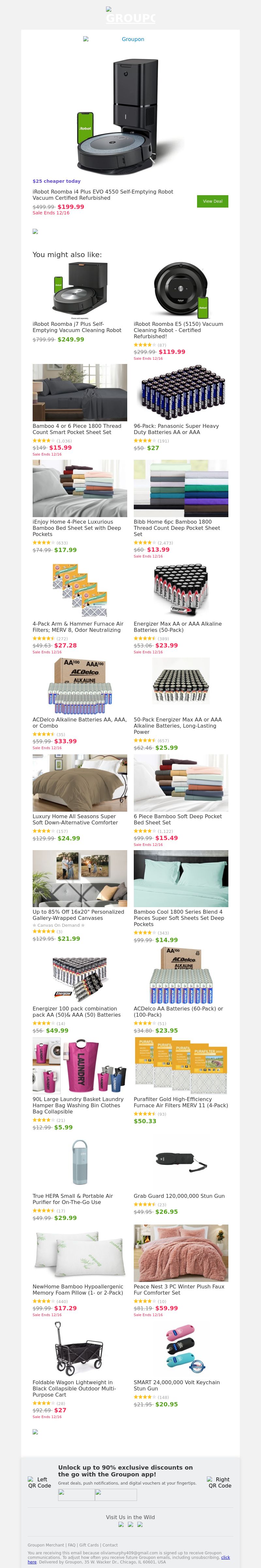This screenshot has width=261, height=1568.
Task: Open the iEnjoy Home 4-Piece sheet set
Action: (x=77, y=528)
